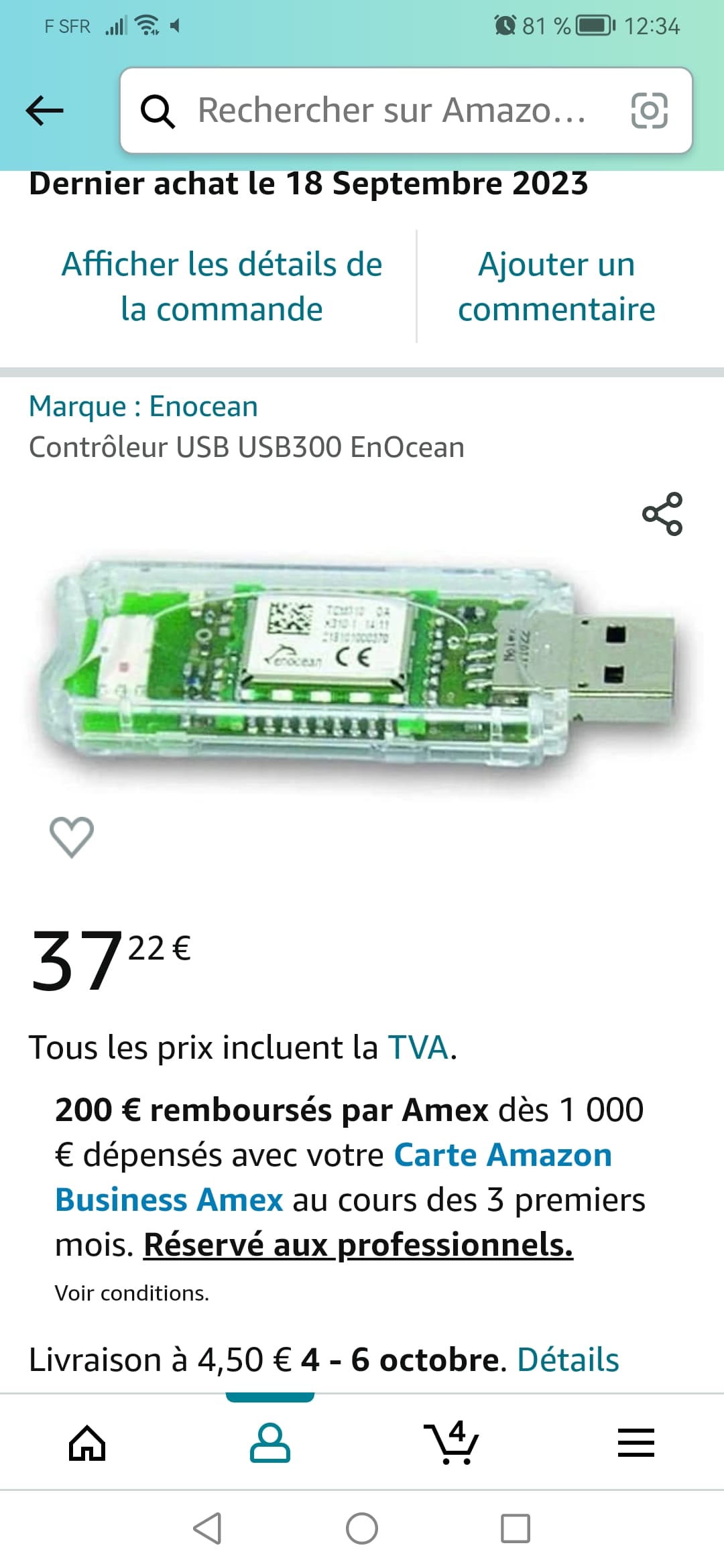Open the hamburger menu tab
This screenshot has height=1568, width=724.
(x=636, y=1443)
